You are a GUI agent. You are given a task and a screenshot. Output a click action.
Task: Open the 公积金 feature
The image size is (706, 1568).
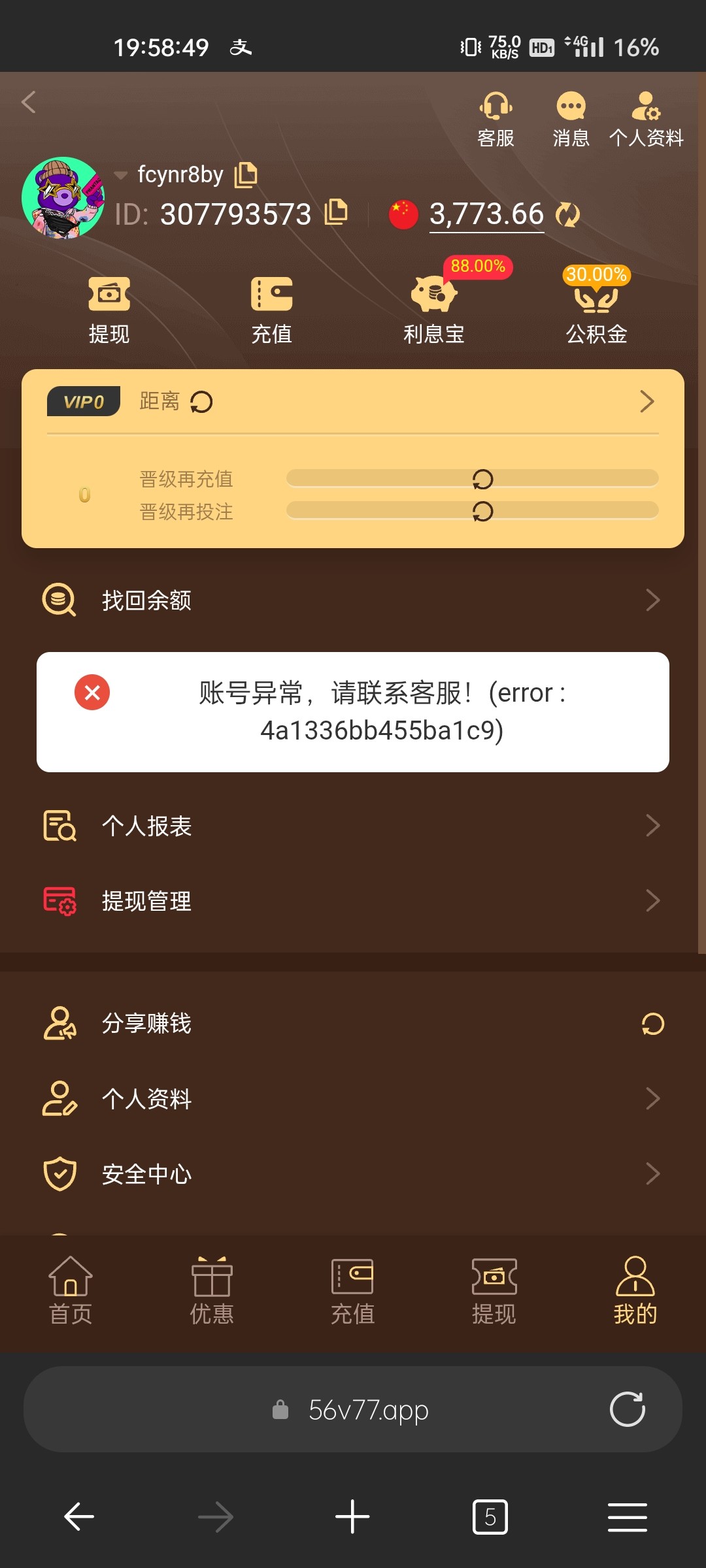(596, 308)
